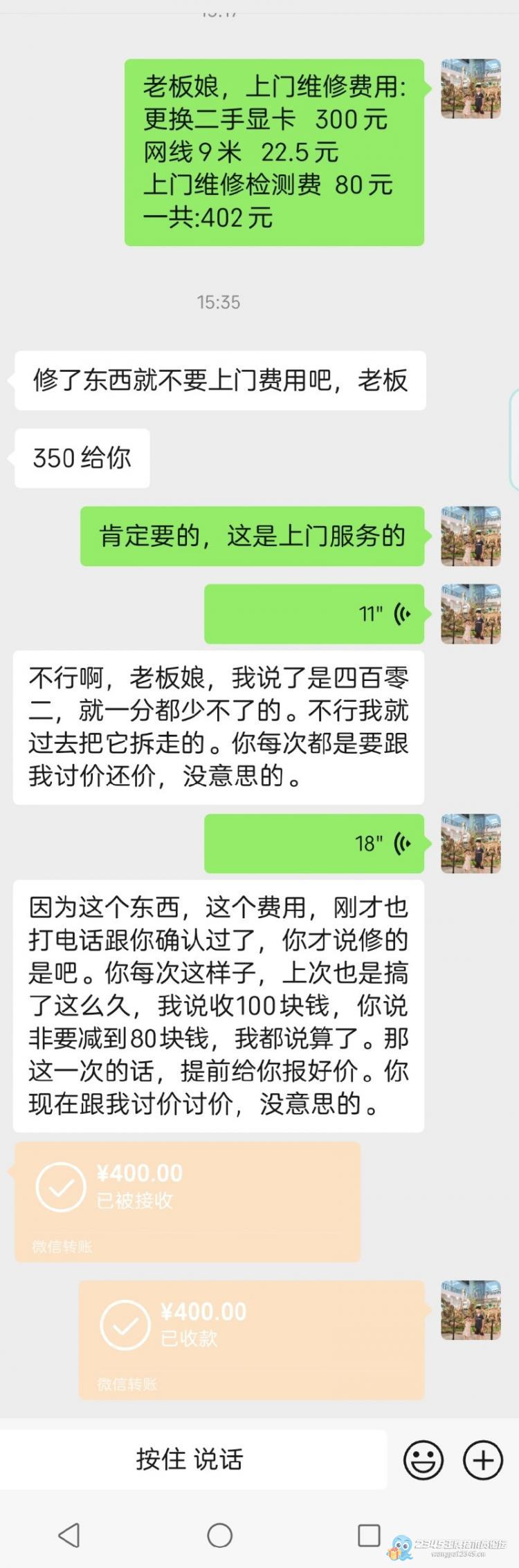Go back with the system back button
The height and width of the screenshot is (1568, 519).
(69, 1536)
